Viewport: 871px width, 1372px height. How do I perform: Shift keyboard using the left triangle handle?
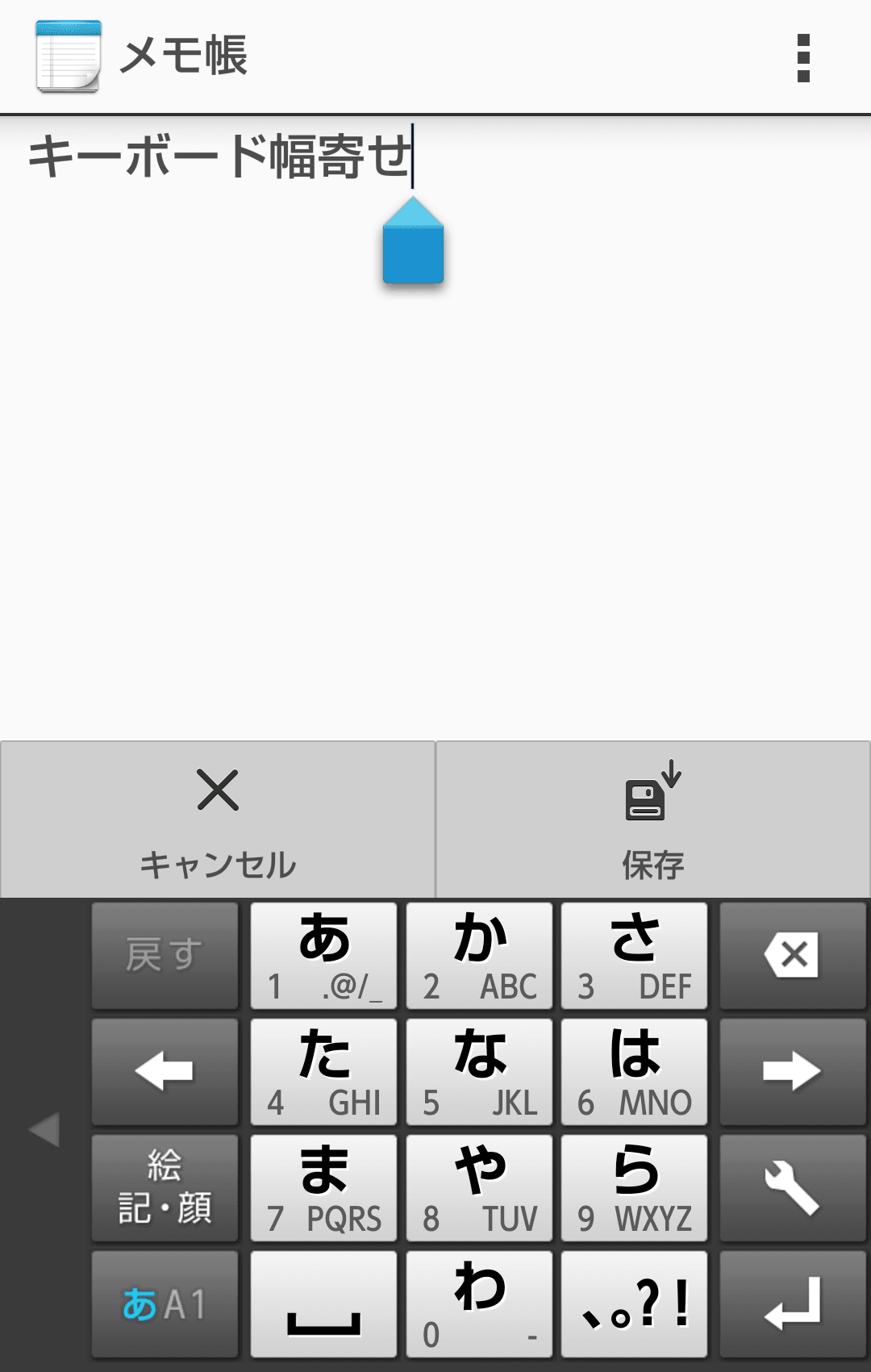[44, 1129]
